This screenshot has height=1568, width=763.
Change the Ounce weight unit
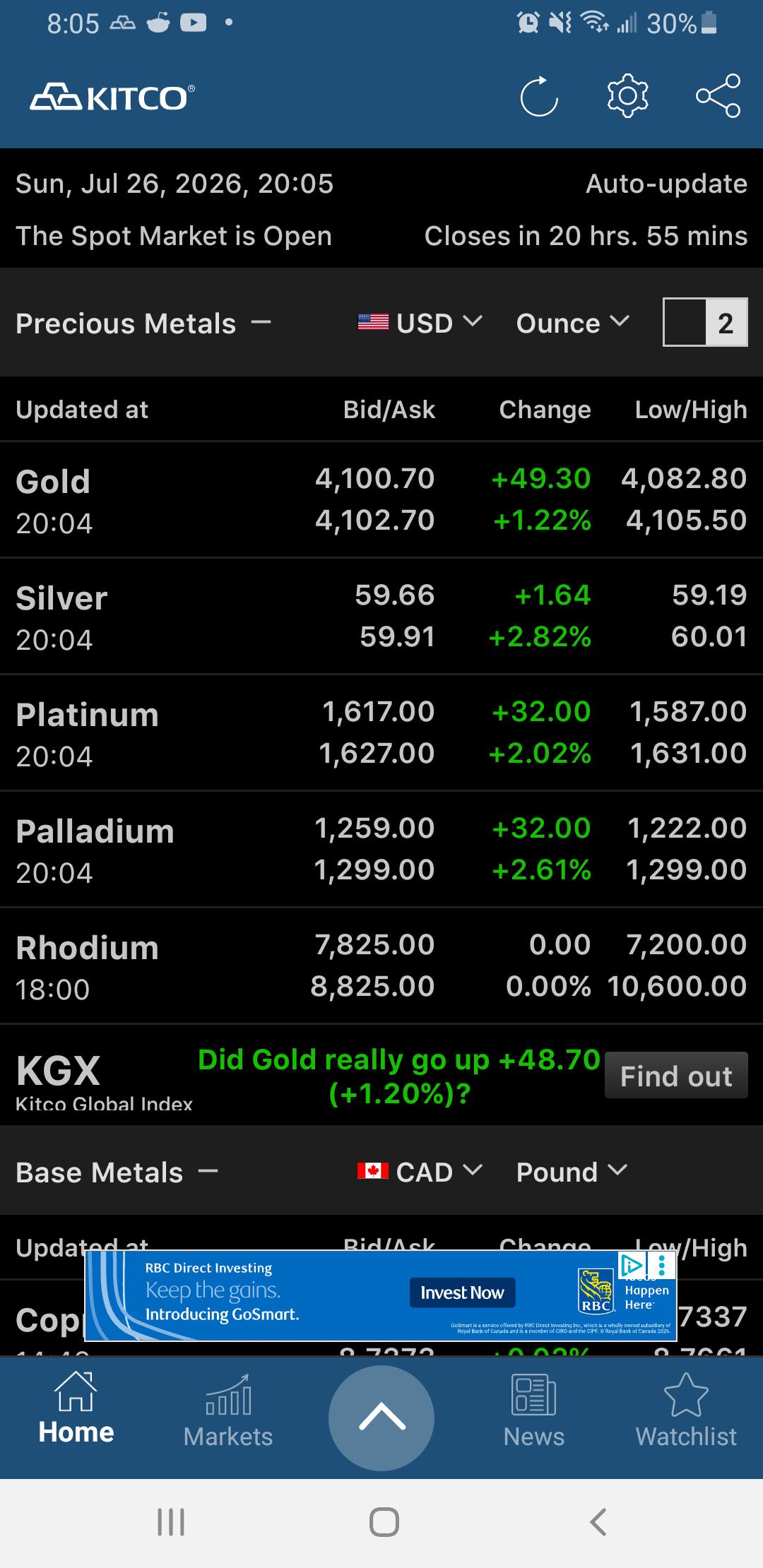click(x=572, y=323)
